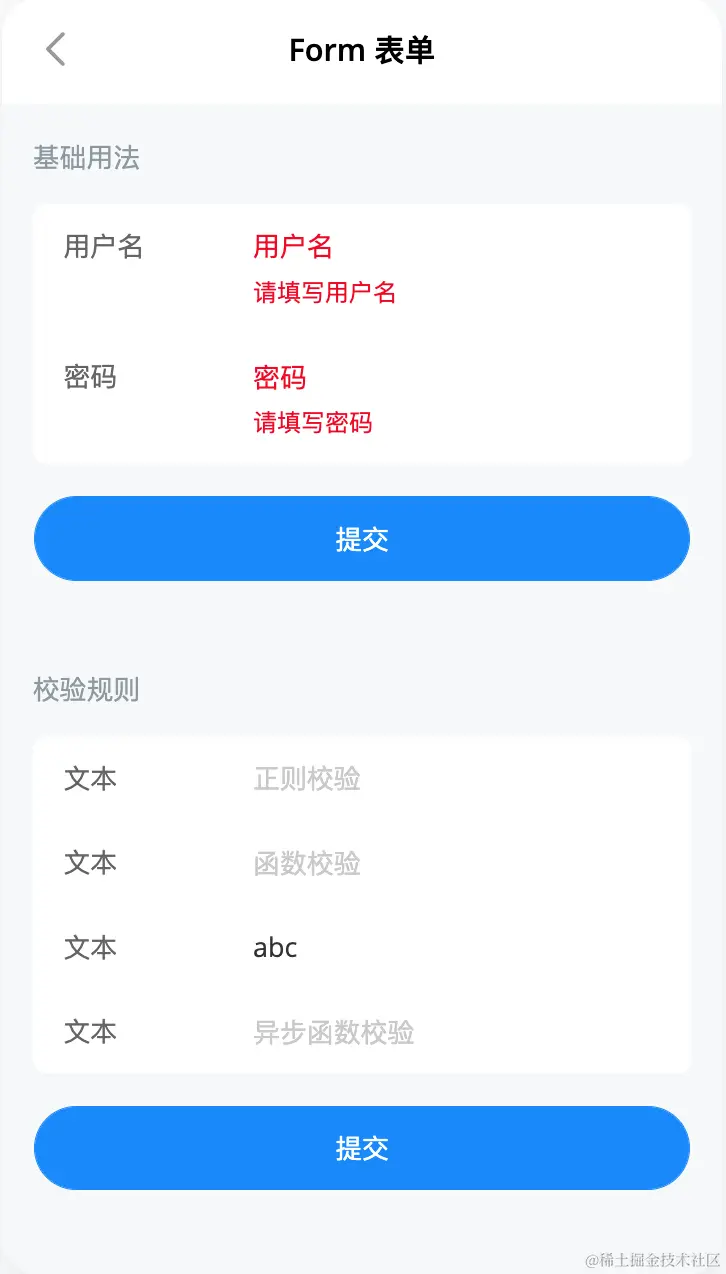Click the 文本 label beside 异步函数校验
This screenshot has height=1274, width=726.
(90, 1033)
